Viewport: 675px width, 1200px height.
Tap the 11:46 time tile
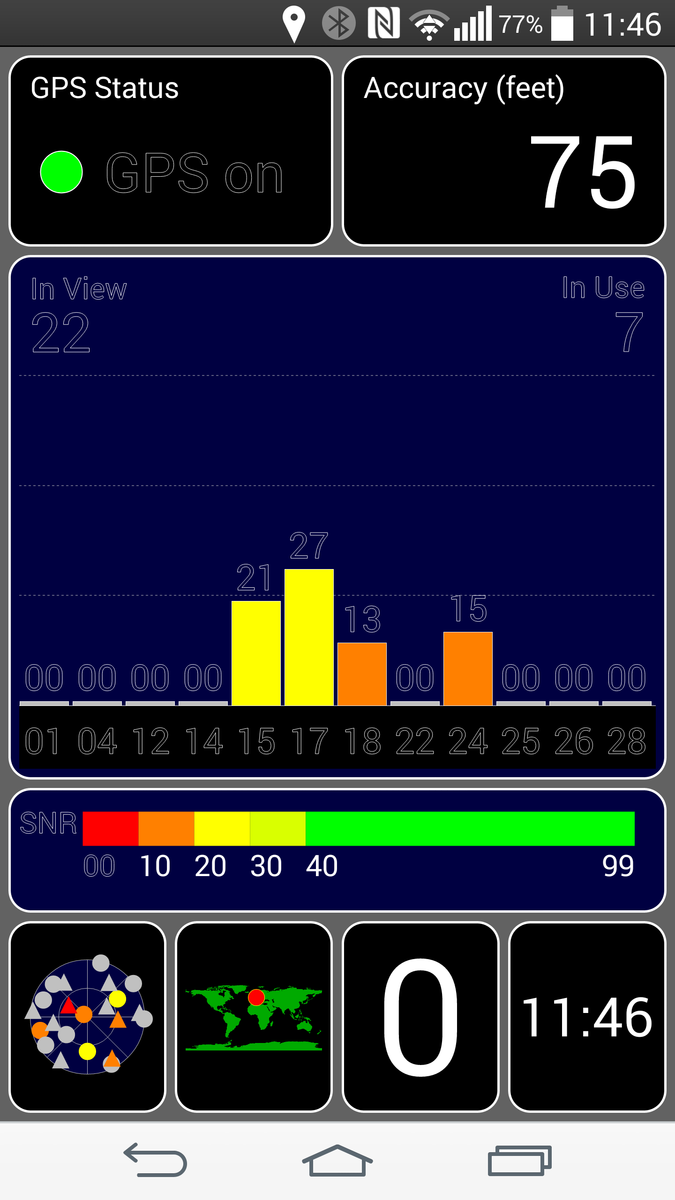tap(587, 1017)
